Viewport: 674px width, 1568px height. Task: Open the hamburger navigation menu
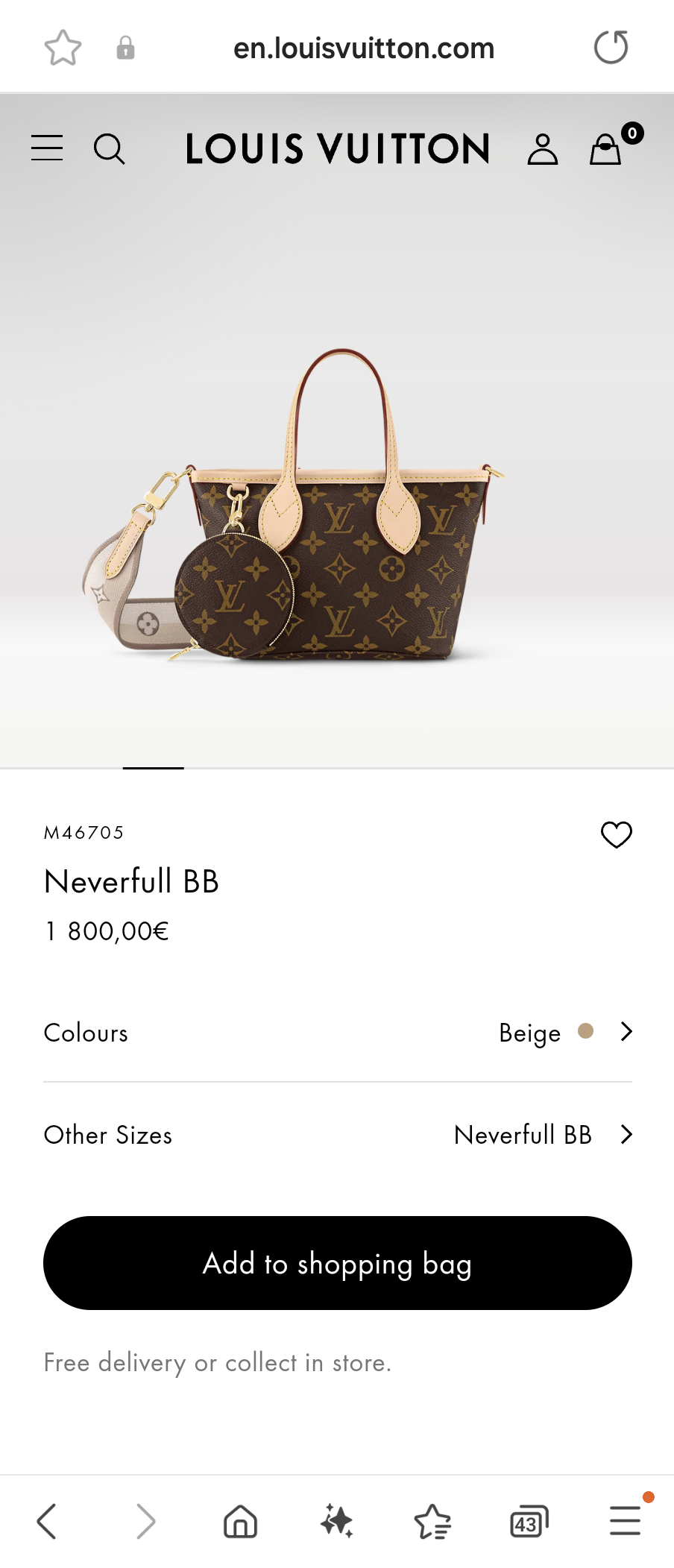click(x=46, y=148)
